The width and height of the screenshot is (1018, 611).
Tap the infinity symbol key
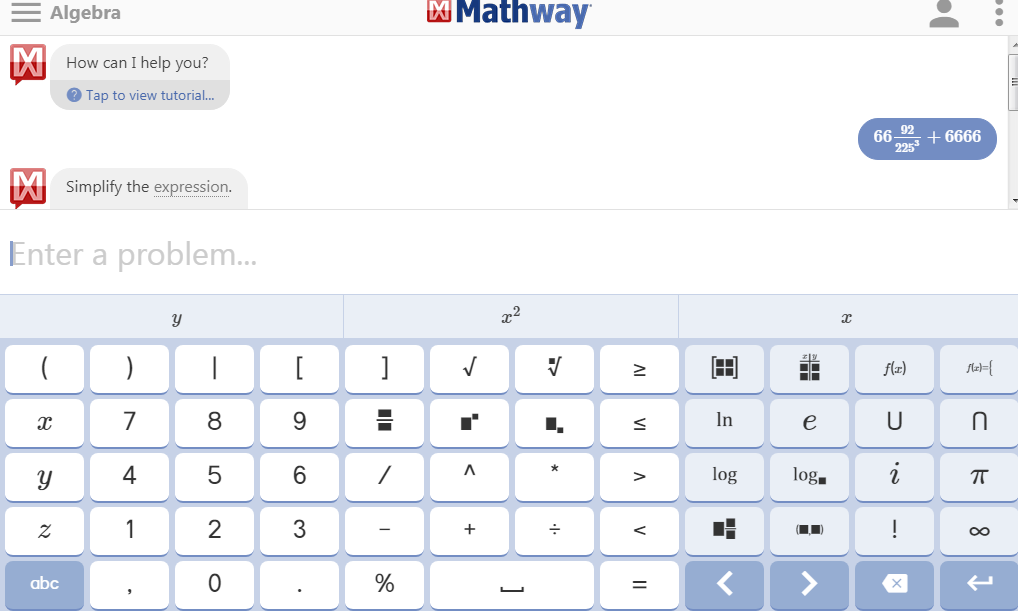click(979, 531)
